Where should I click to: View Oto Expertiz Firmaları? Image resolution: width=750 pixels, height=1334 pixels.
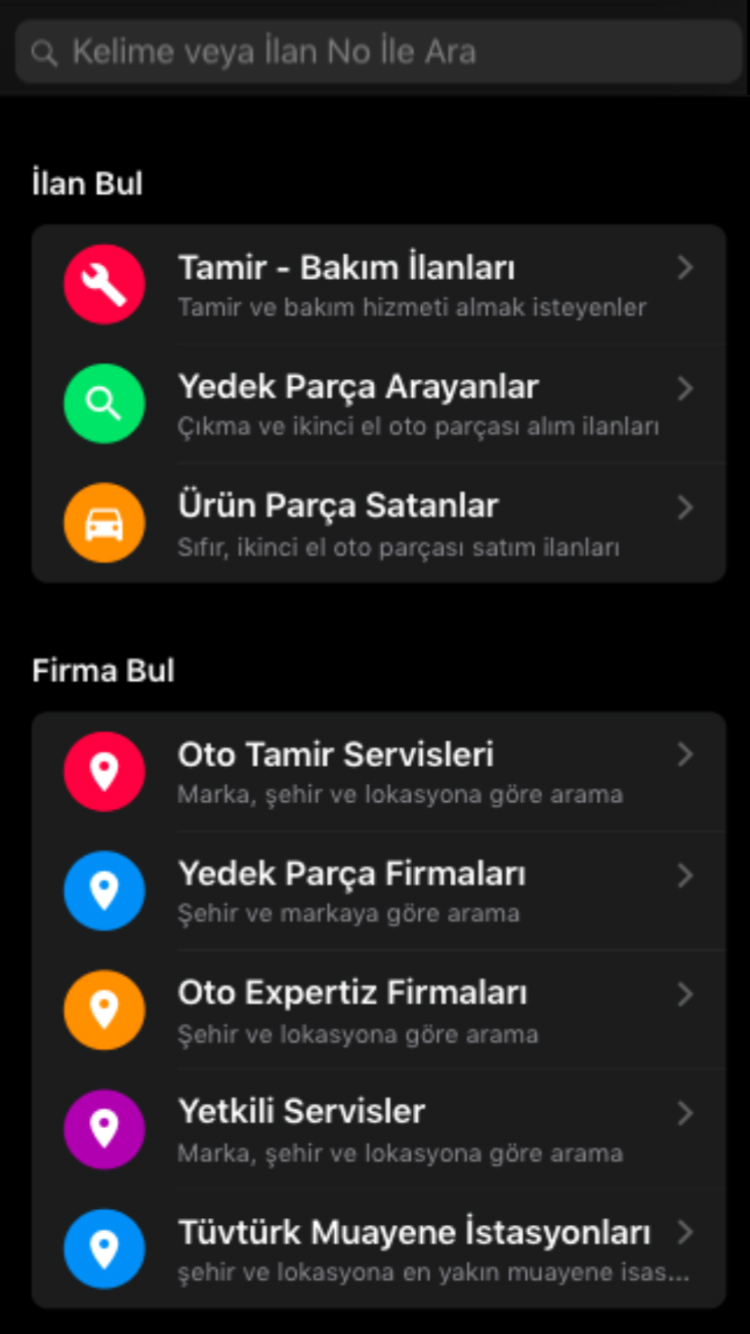[x=378, y=1010]
